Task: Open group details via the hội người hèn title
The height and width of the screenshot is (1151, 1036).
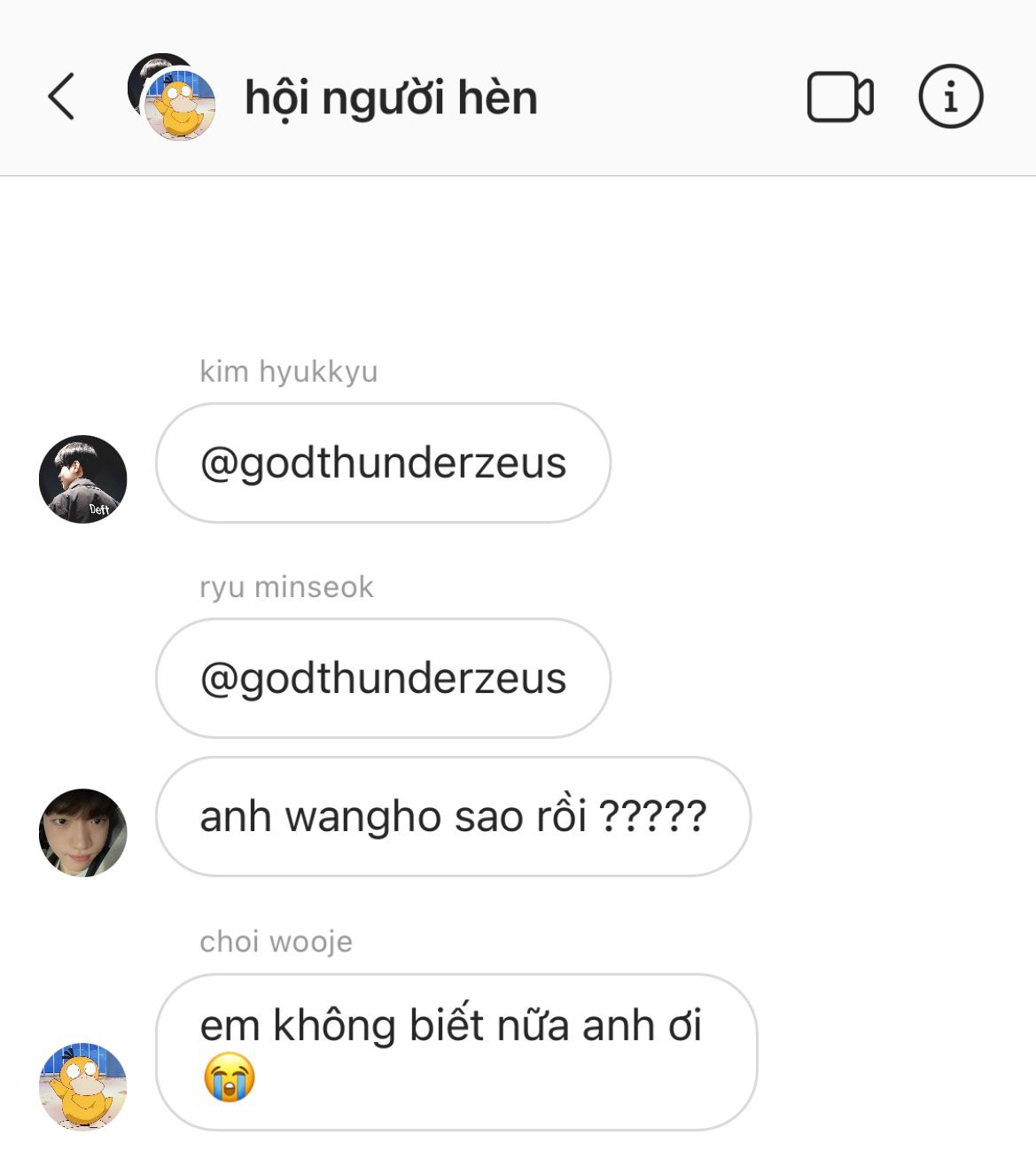Action: [x=391, y=97]
